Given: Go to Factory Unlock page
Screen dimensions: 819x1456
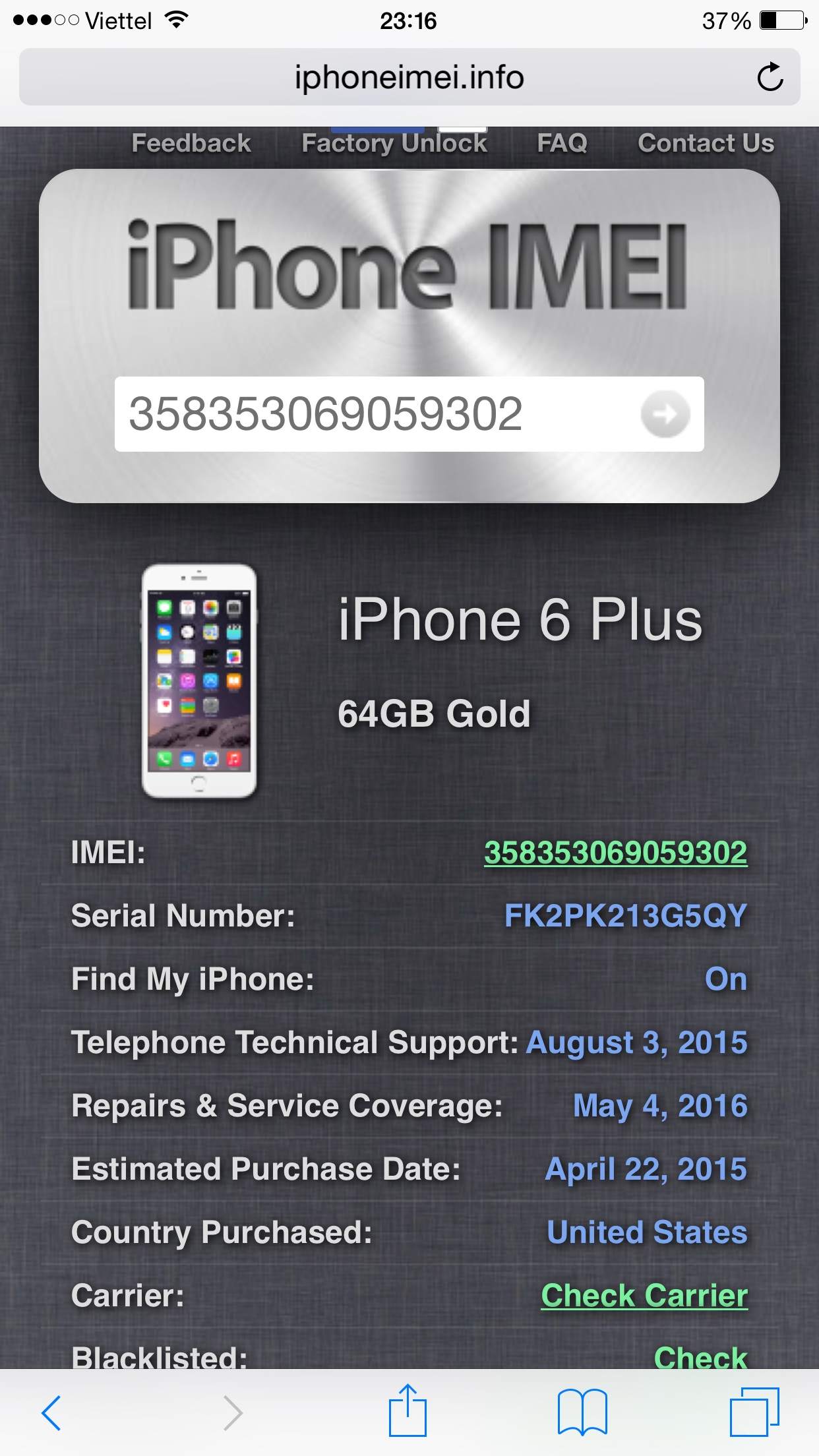Looking at the screenshot, I should 394,143.
